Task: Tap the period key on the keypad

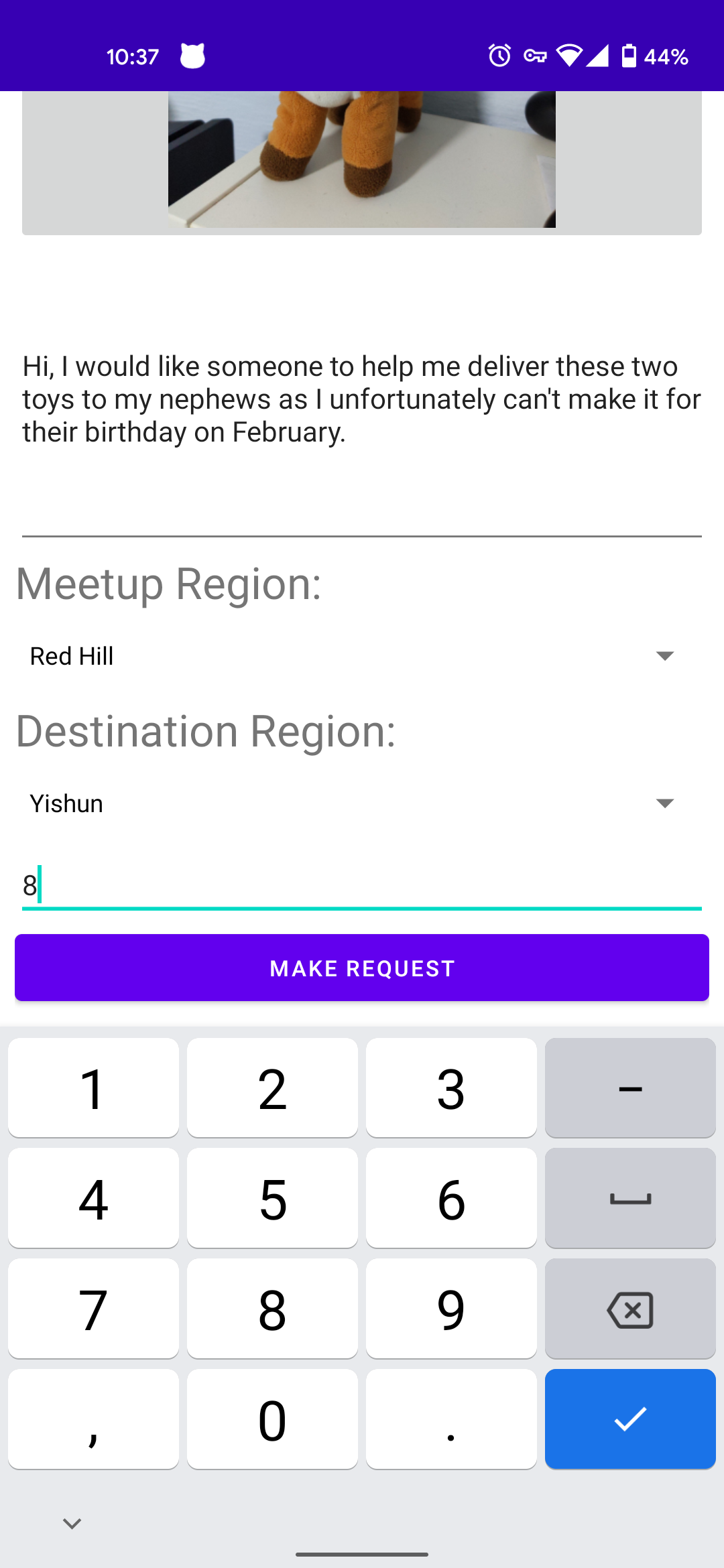Action: point(451,1419)
